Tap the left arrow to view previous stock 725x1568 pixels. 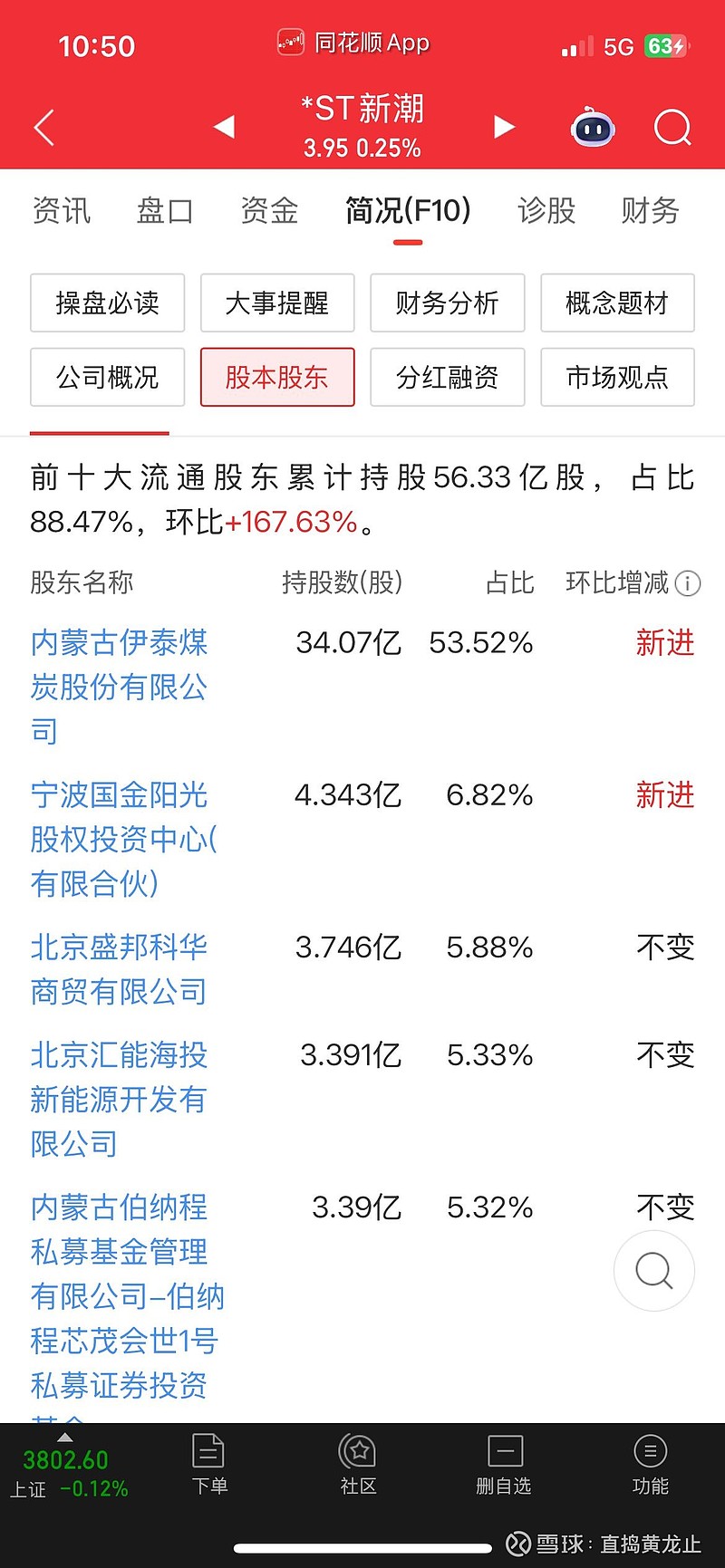[x=224, y=127]
